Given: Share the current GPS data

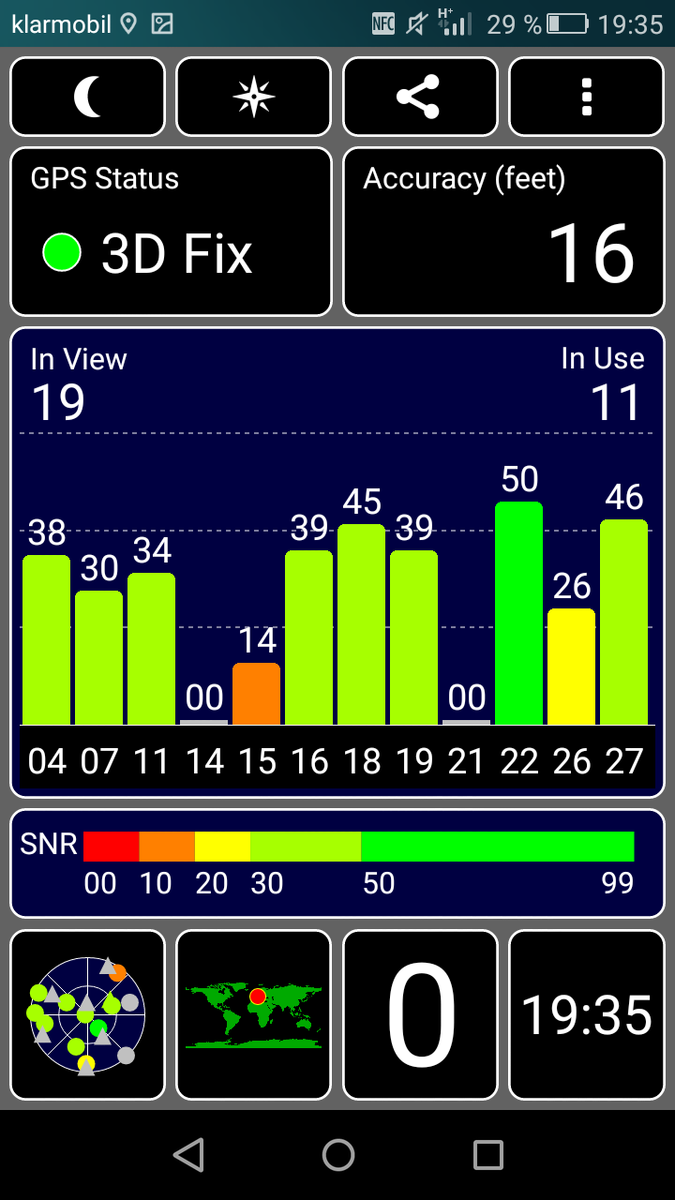Looking at the screenshot, I should coord(419,97).
